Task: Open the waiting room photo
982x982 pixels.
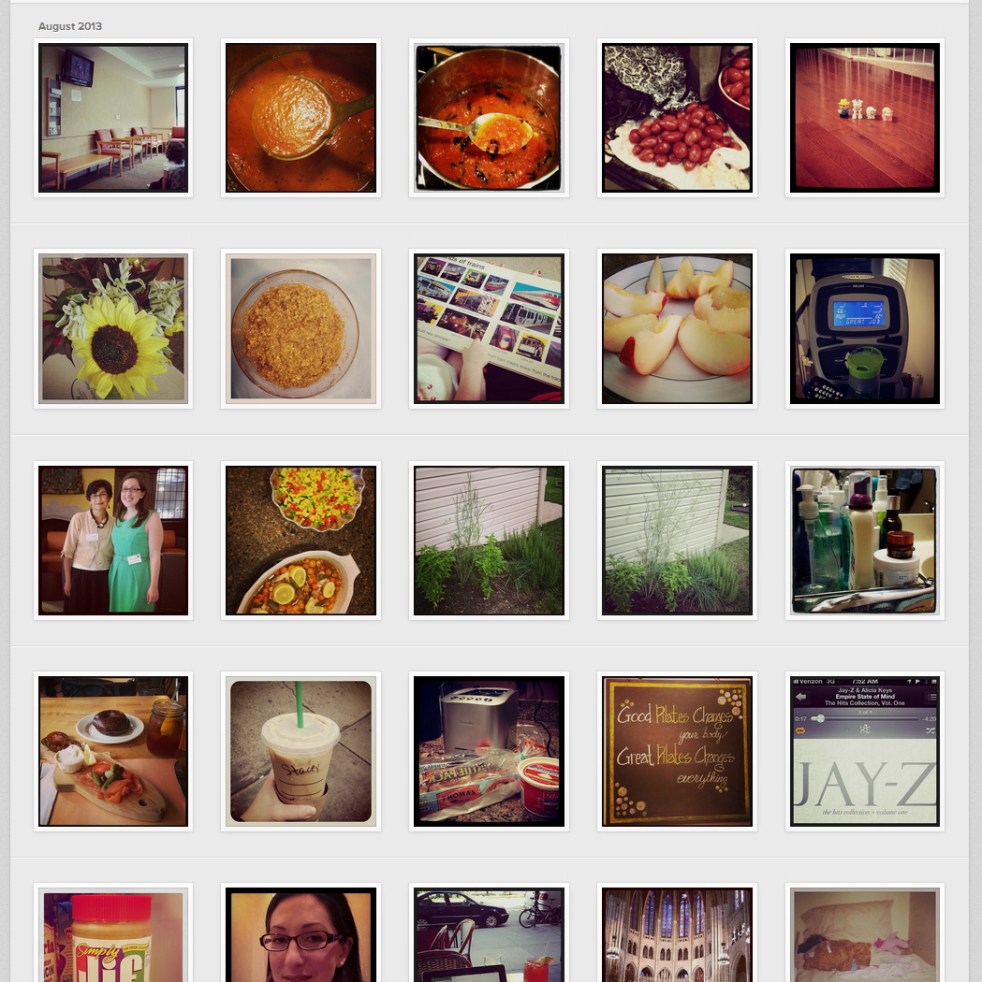Action: point(113,117)
